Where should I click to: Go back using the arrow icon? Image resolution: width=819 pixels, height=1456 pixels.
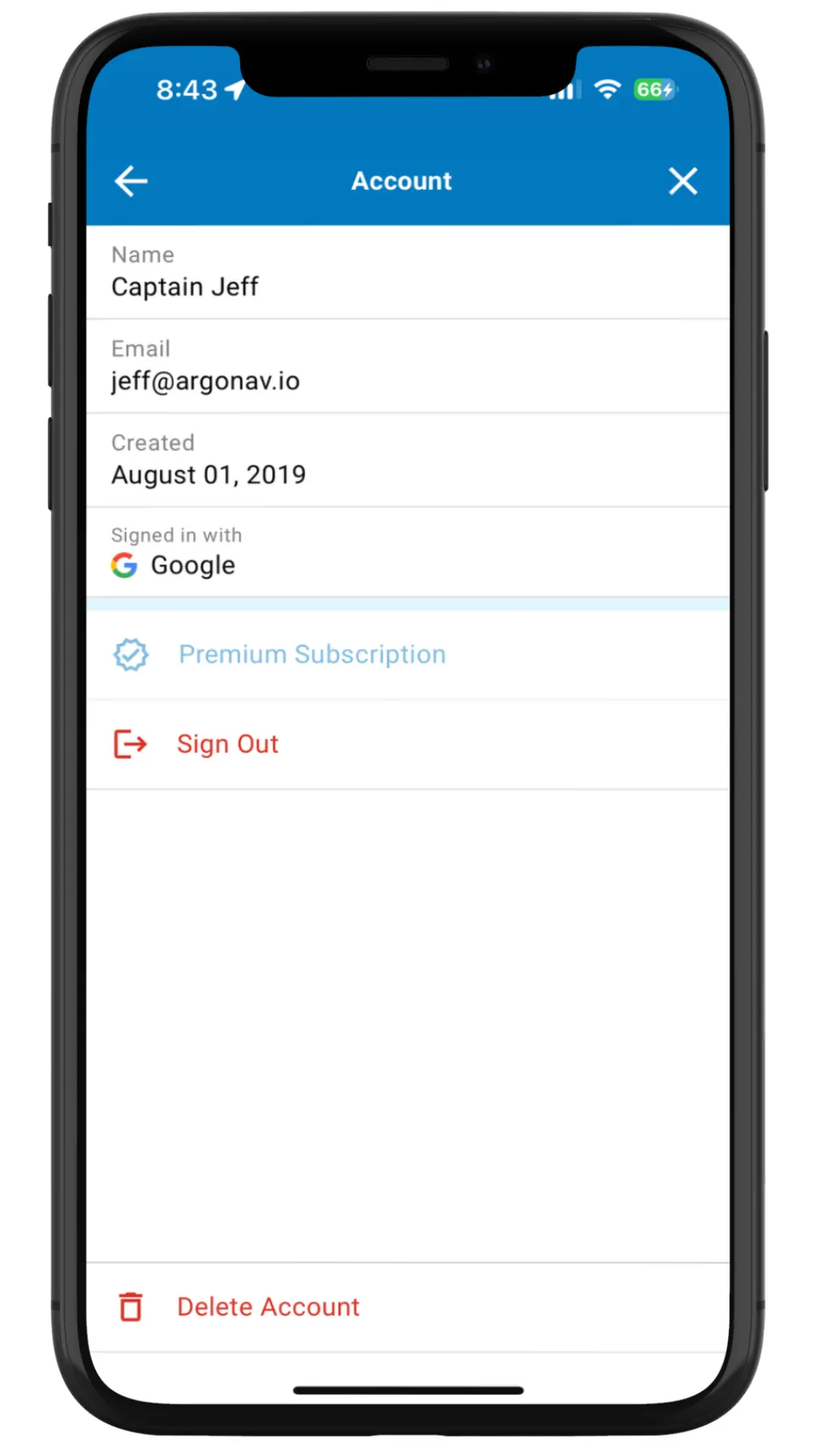(131, 181)
